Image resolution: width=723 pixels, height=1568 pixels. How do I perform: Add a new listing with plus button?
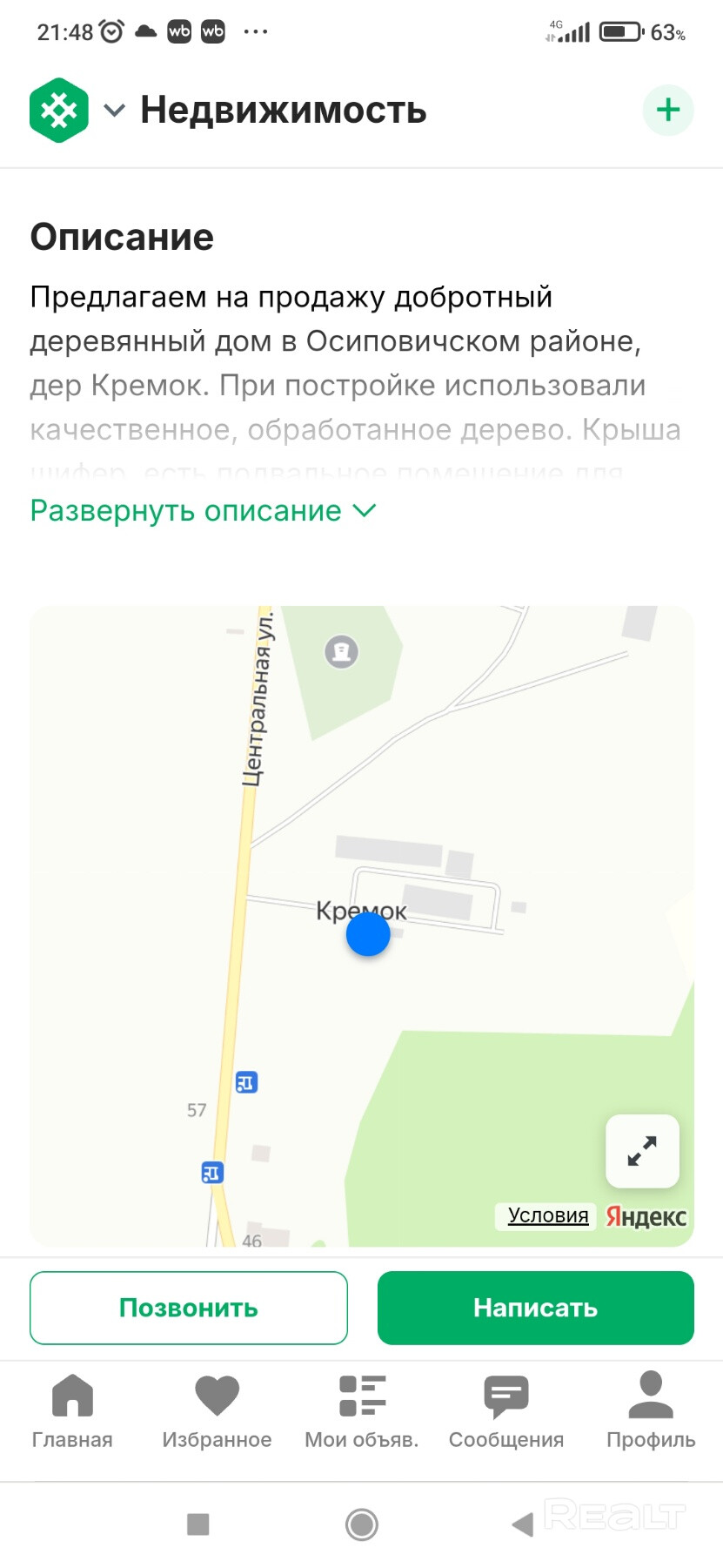[667, 111]
